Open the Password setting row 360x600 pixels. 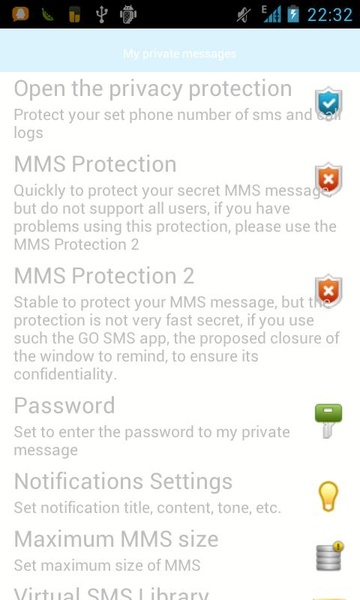click(x=180, y=427)
